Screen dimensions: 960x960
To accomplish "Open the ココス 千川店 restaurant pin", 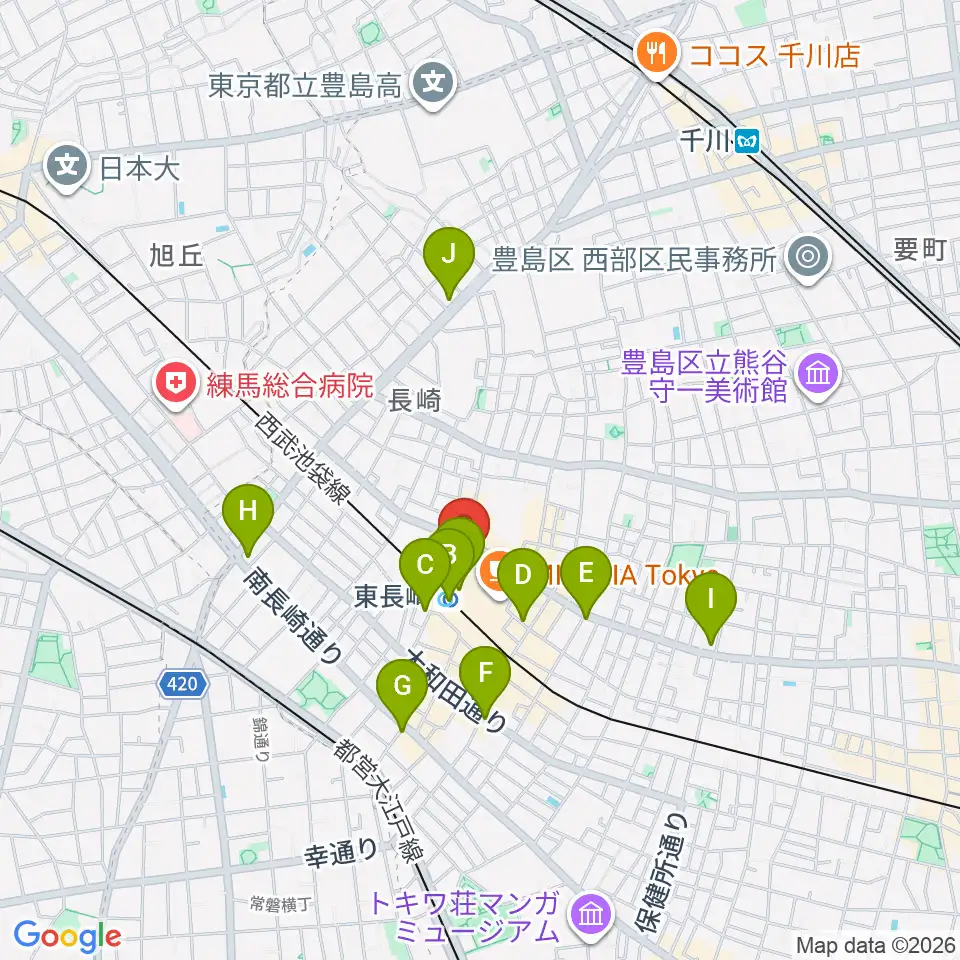I will click(657, 55).
